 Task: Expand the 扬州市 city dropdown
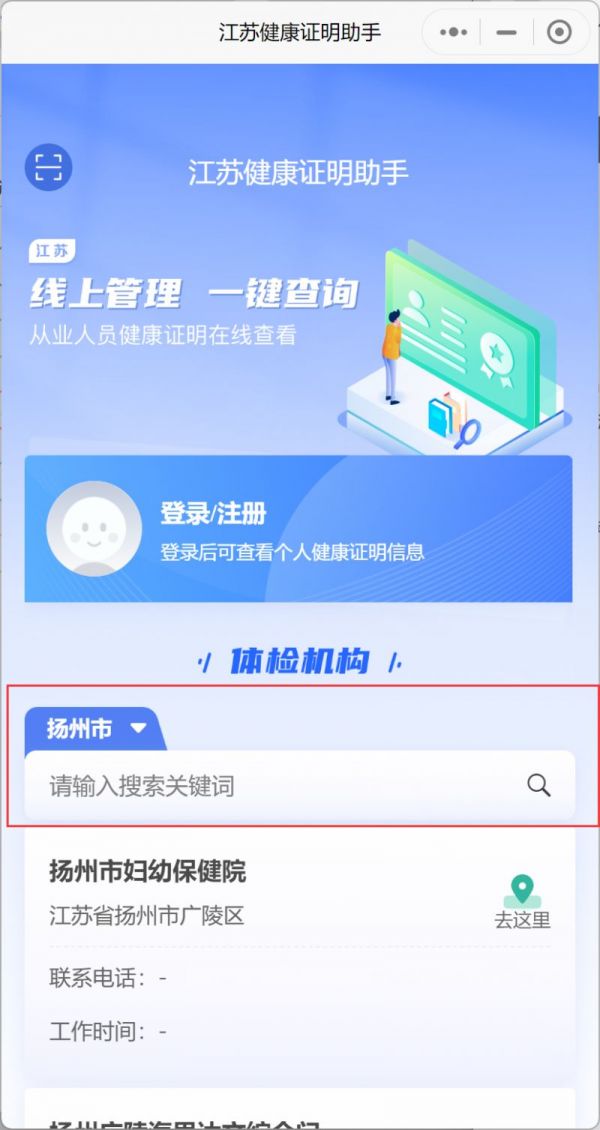pyautogui.click(x=96, y=729)
